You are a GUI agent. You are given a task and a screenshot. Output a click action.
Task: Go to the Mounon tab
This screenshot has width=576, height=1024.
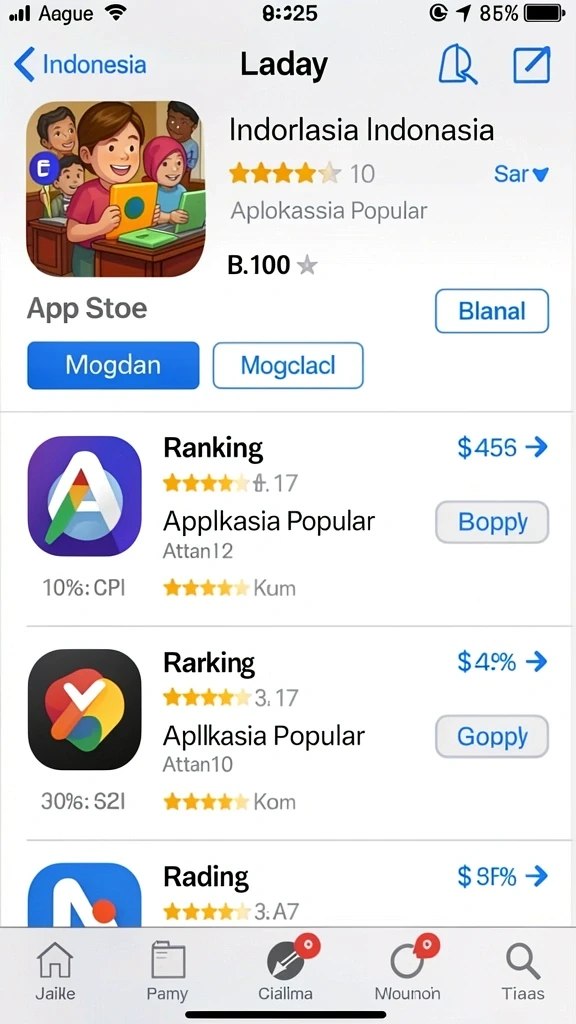coord(408,971)
